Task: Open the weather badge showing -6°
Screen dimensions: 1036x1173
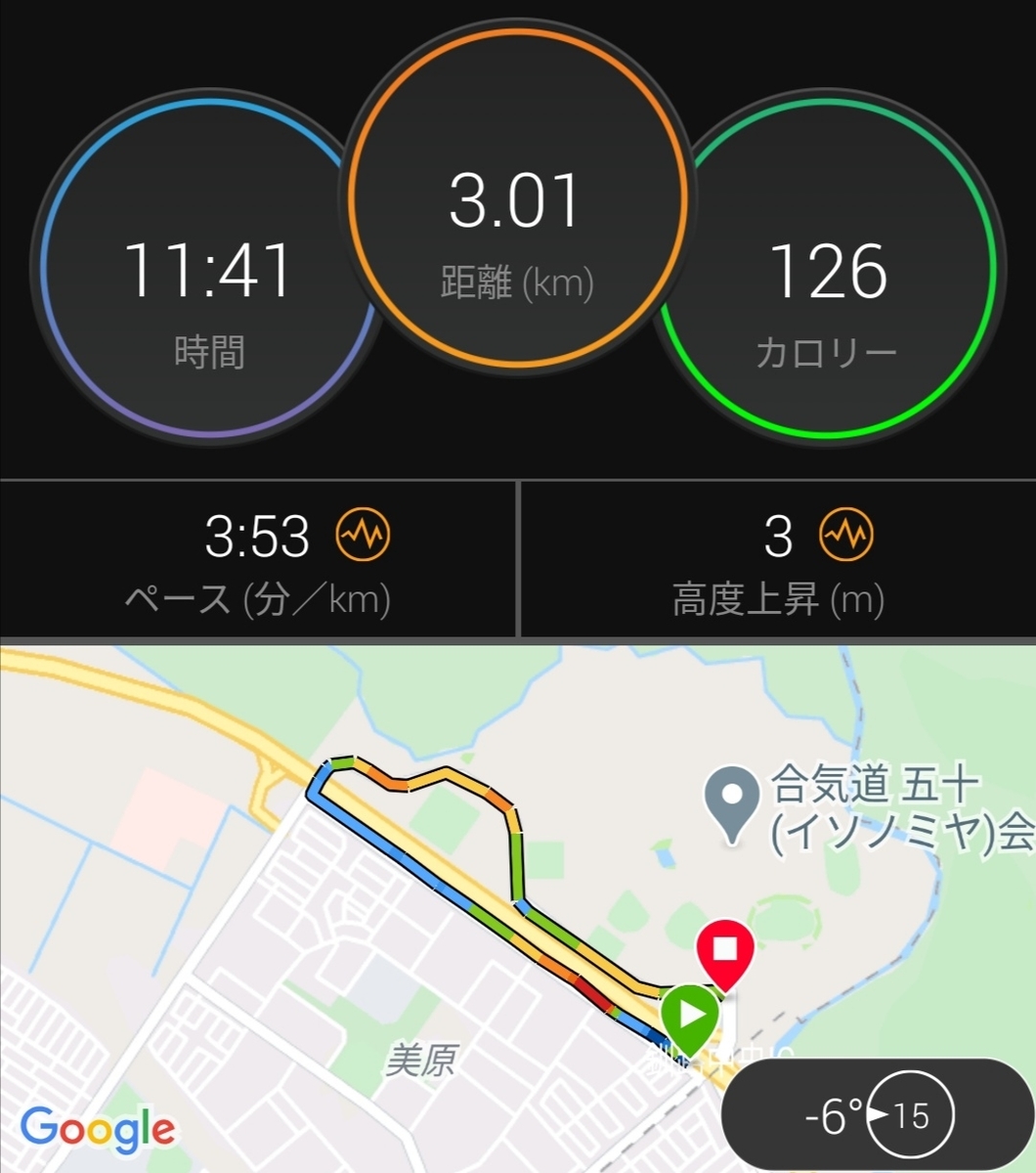Action: pyautogui.click(x=877, y=1116)
